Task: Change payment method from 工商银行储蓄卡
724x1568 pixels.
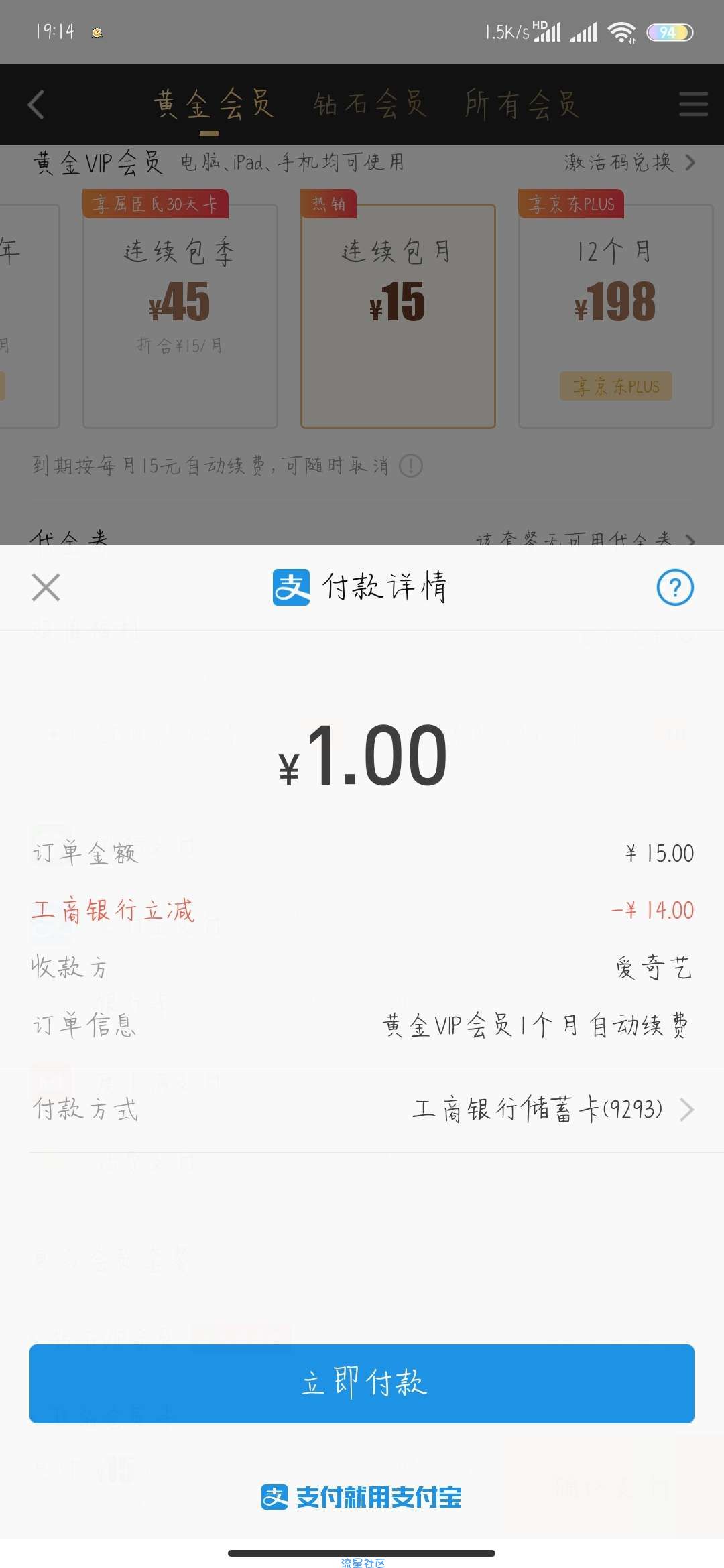Action: pos(362,1110)
